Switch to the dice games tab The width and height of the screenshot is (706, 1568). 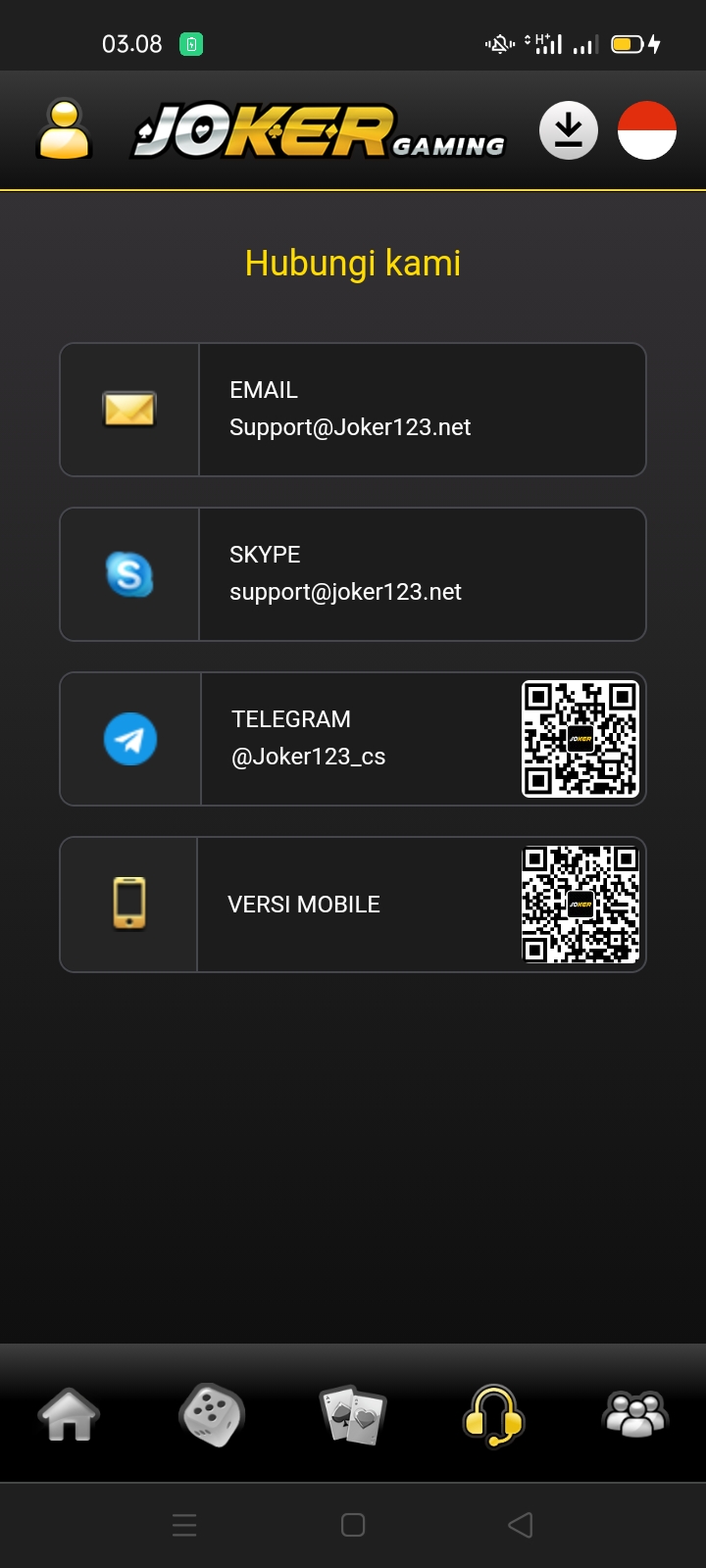(211, 1415)
